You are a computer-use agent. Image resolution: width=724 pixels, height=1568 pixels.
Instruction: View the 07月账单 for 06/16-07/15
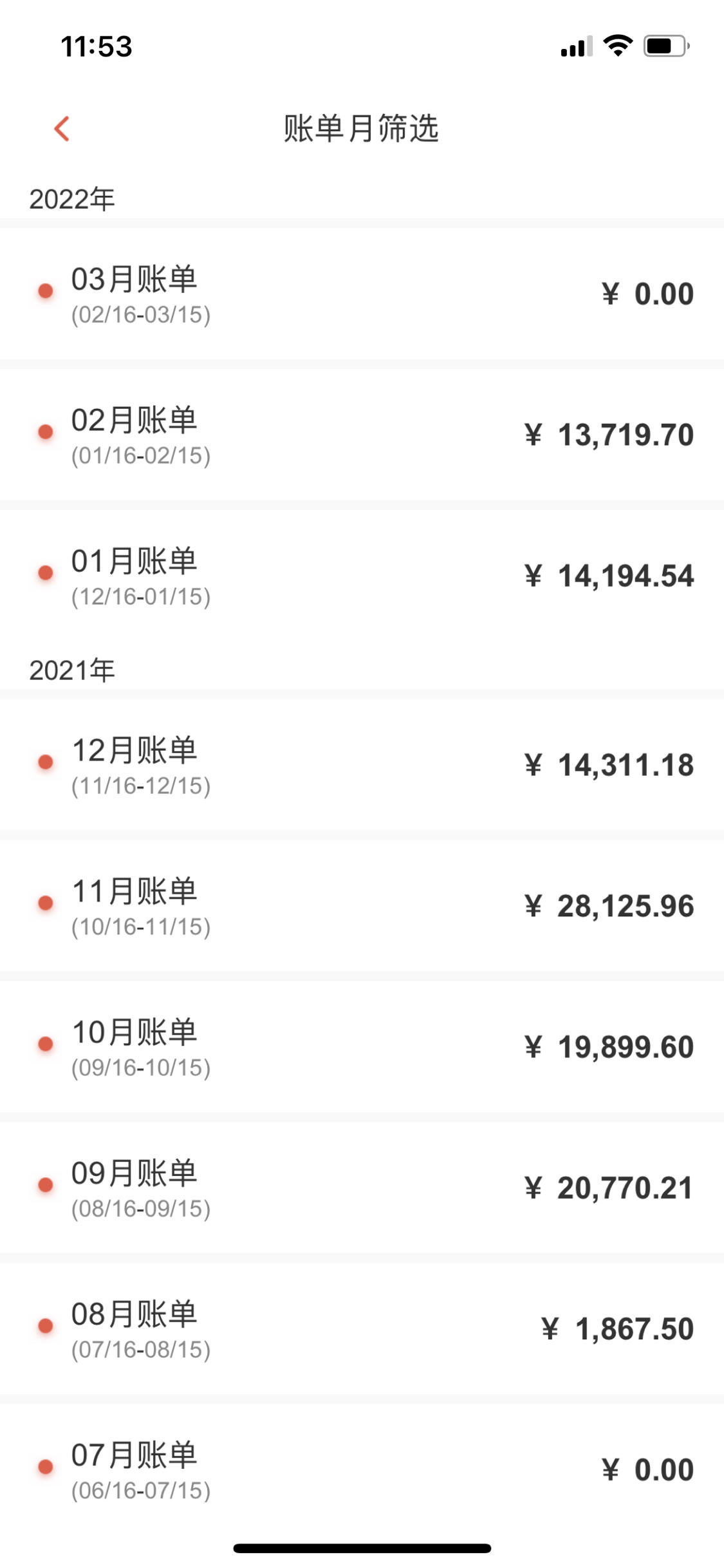click(x=362, y=1469)
